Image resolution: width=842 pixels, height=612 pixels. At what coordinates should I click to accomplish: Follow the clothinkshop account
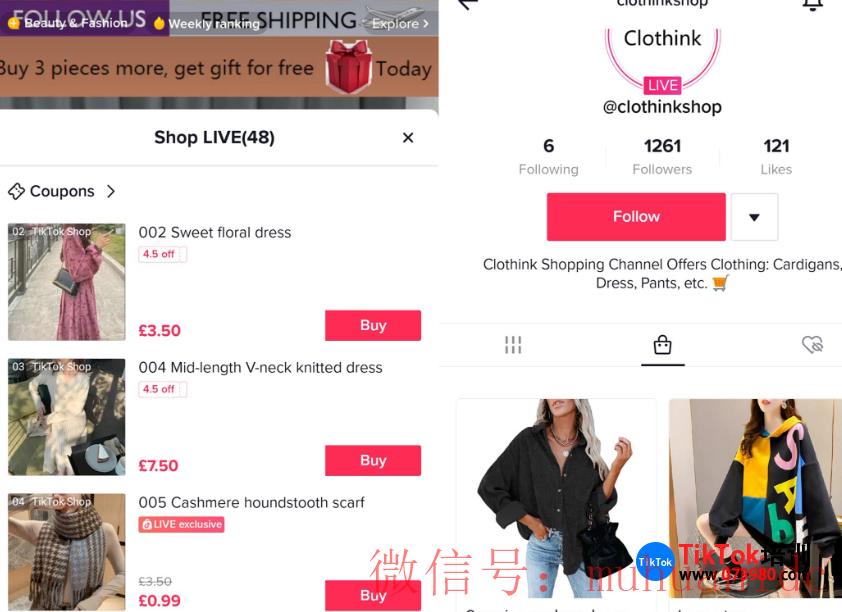coord(636,217)
